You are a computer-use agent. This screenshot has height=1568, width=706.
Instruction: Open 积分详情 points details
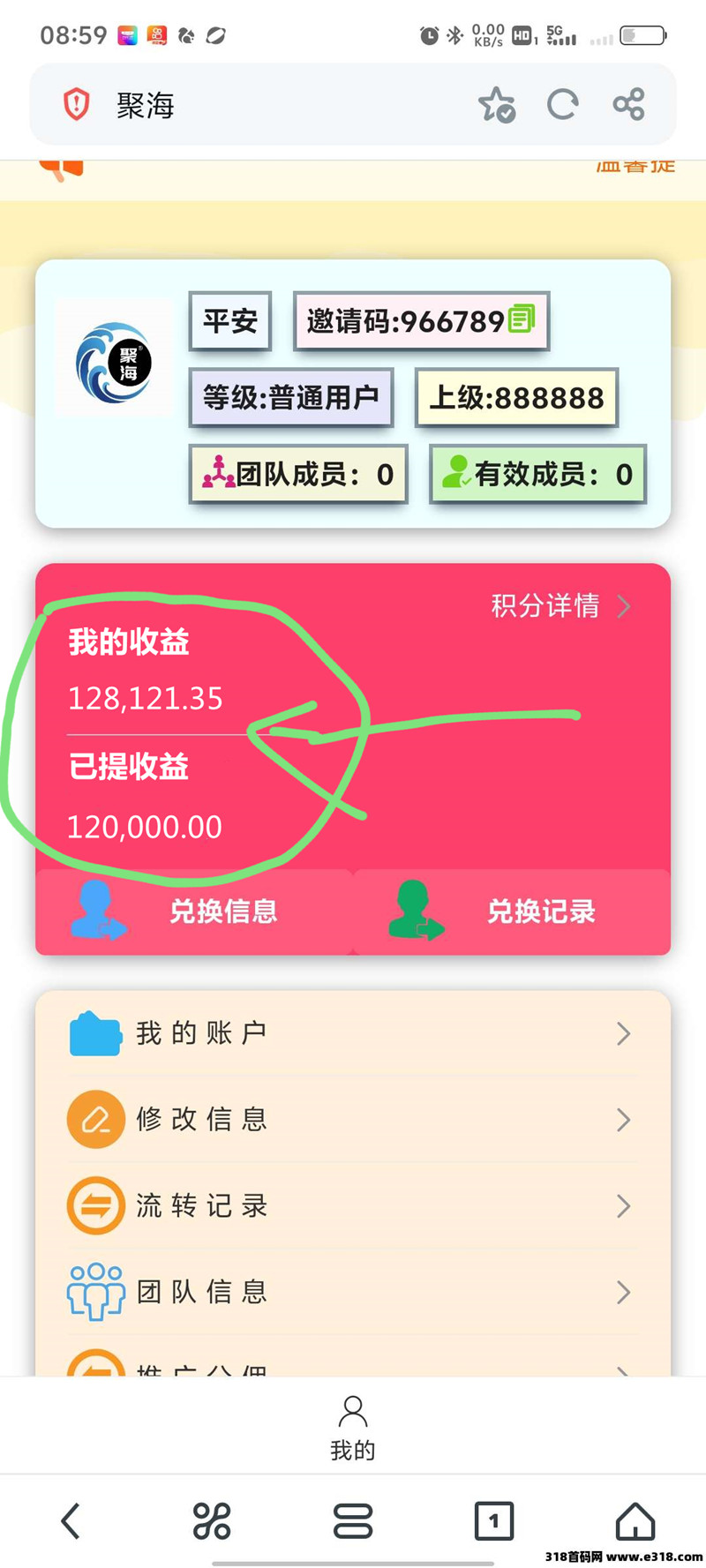(560, 606)
